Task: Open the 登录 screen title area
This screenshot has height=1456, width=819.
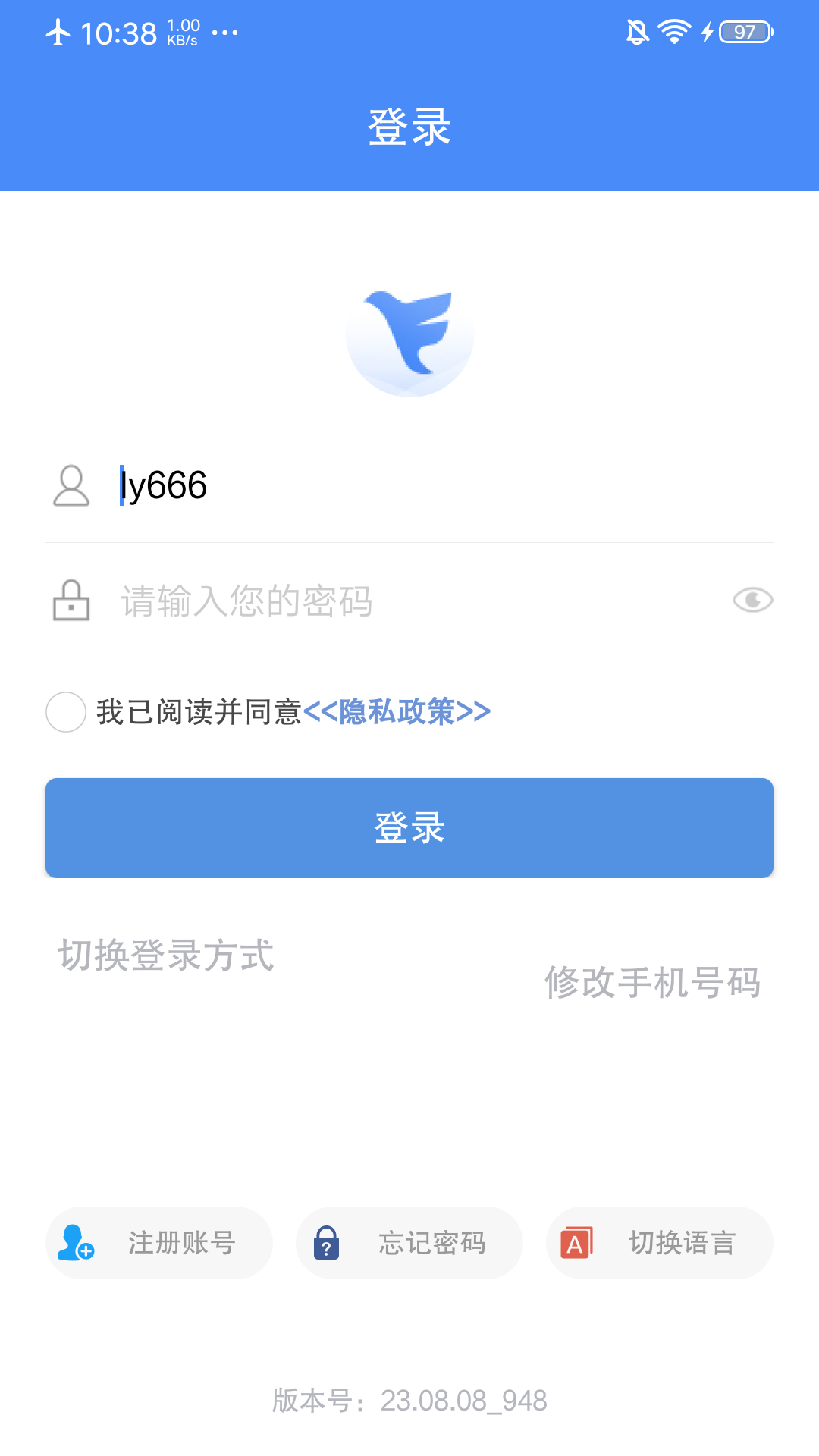Action: [x=409, y=127]
